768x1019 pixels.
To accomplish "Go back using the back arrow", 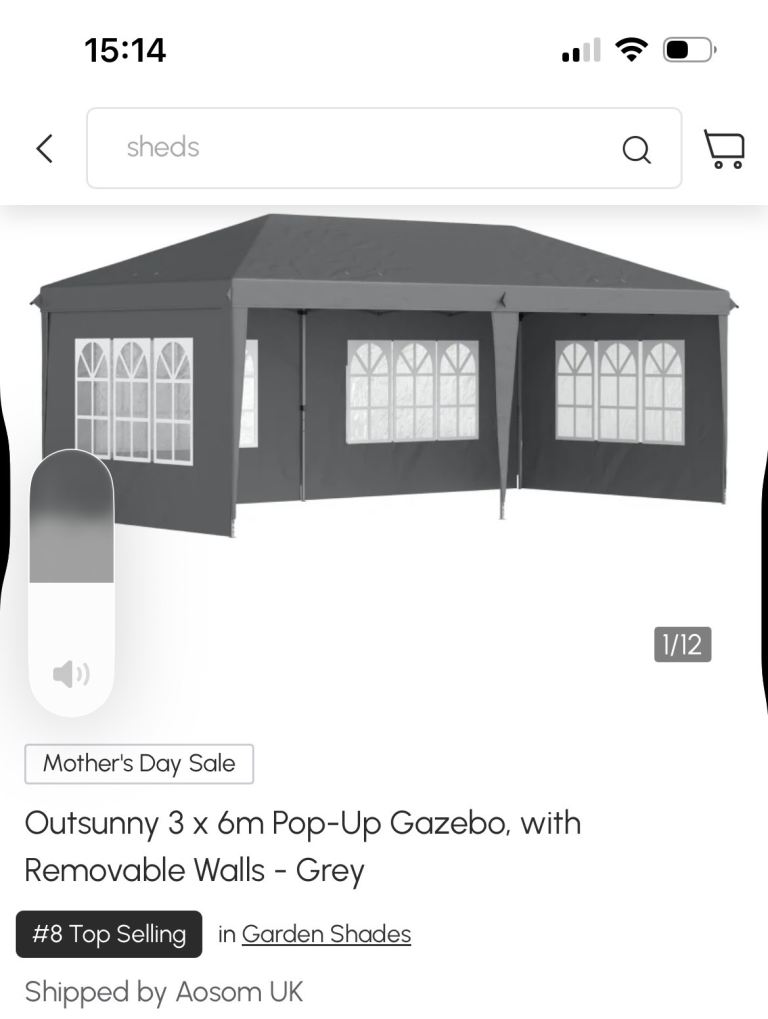I will coord(44,149).
